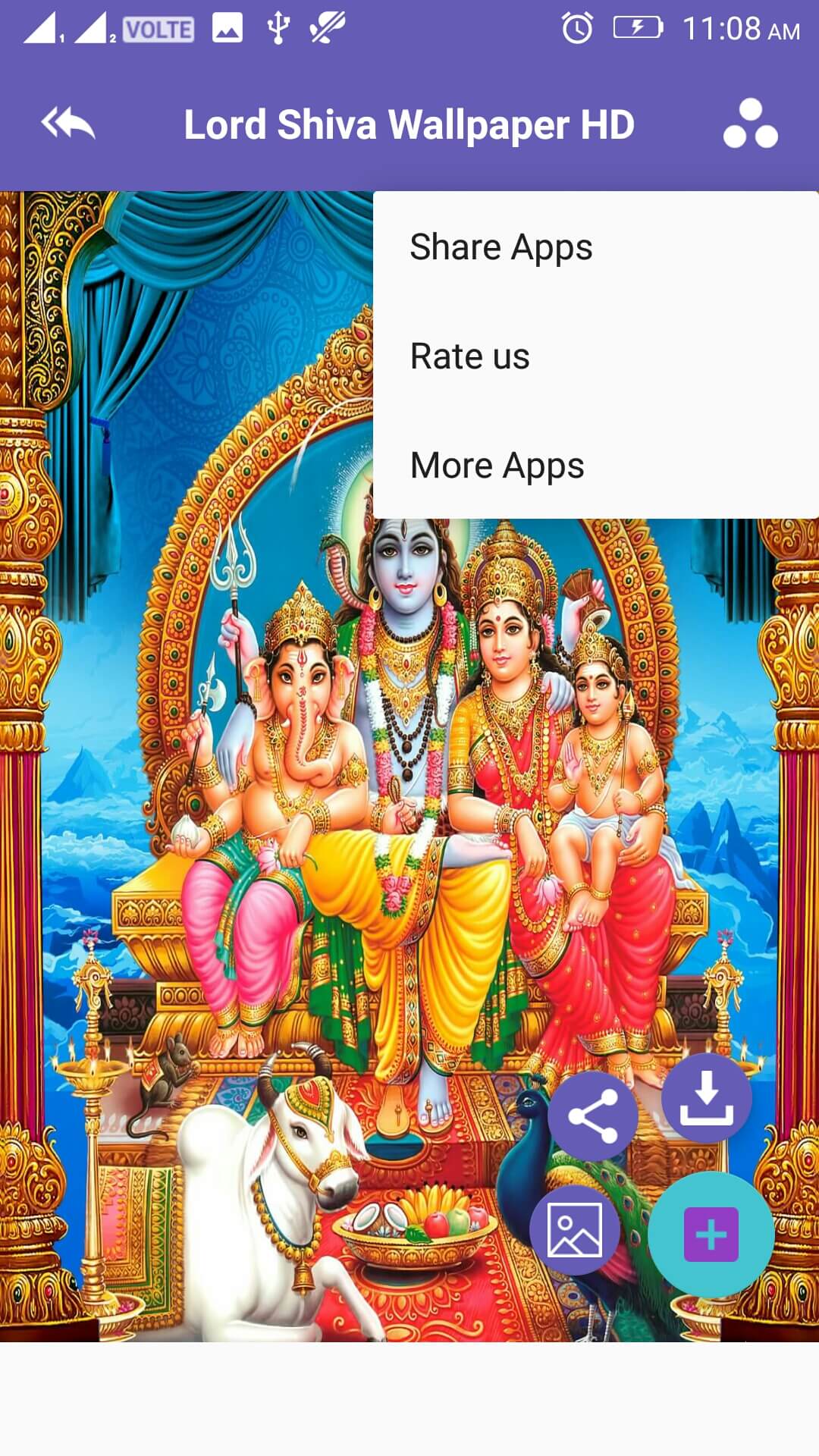
Task: Go back using the double-arrow icon
Action: 68,124
